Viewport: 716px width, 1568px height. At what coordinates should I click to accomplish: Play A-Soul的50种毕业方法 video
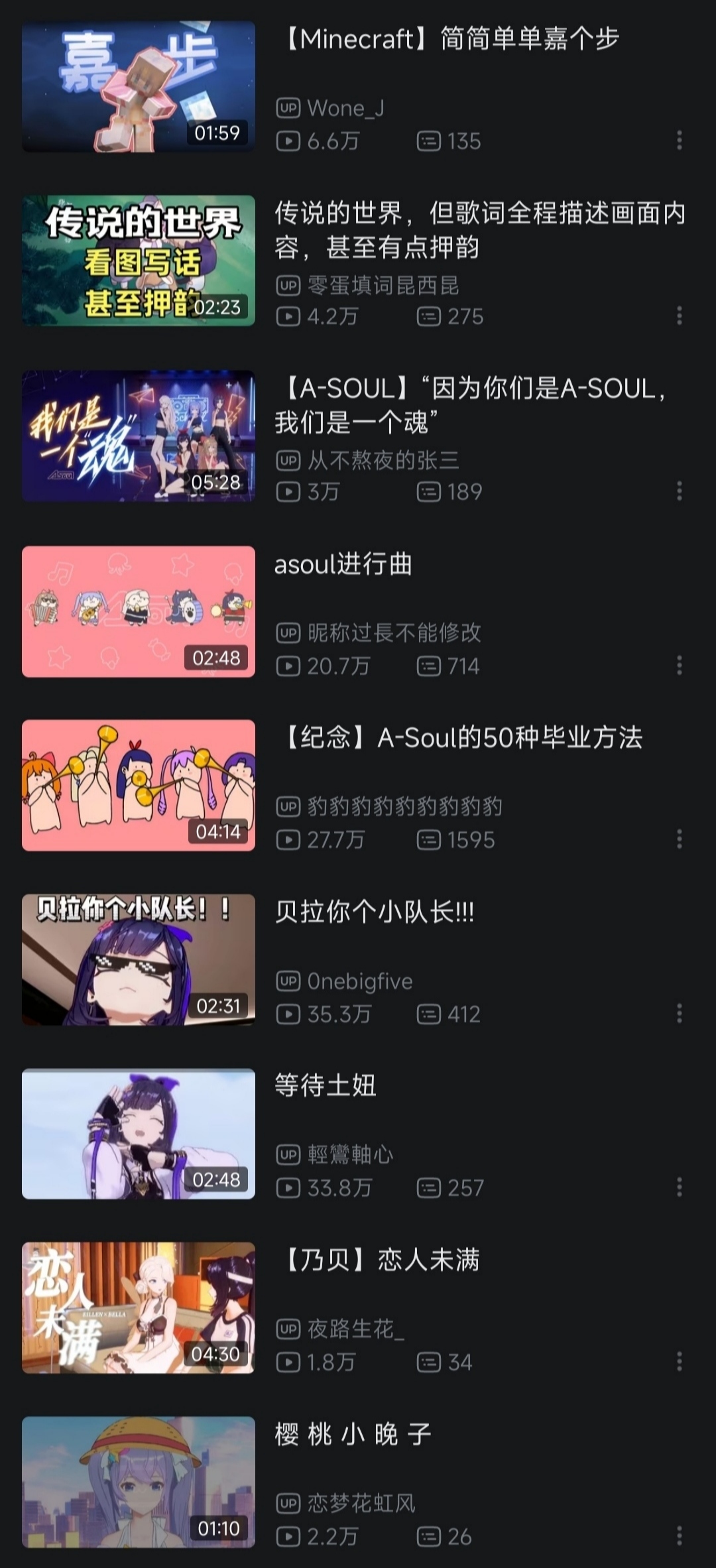[139, 785]
